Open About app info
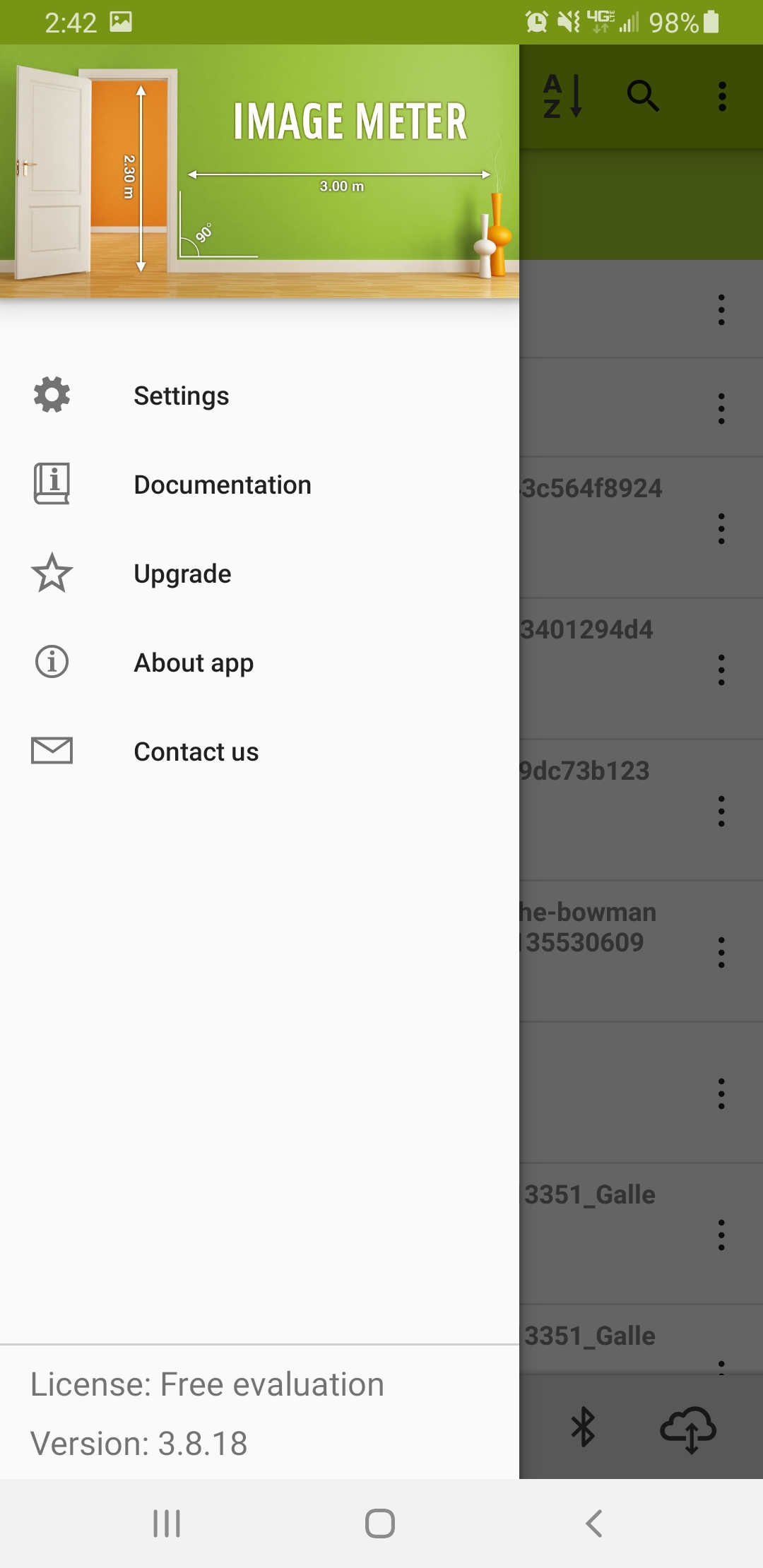This screenshot has height=1568, width=763. pos(259,663)
